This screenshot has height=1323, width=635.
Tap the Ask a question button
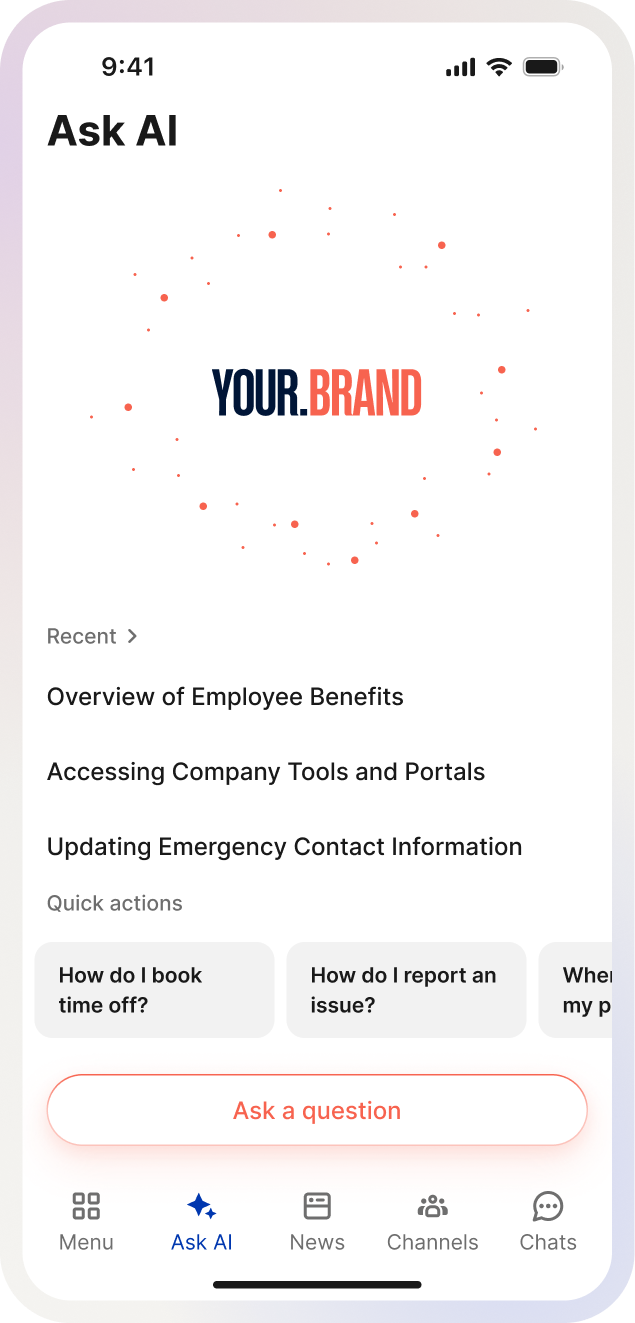[x=317, y=1110]
